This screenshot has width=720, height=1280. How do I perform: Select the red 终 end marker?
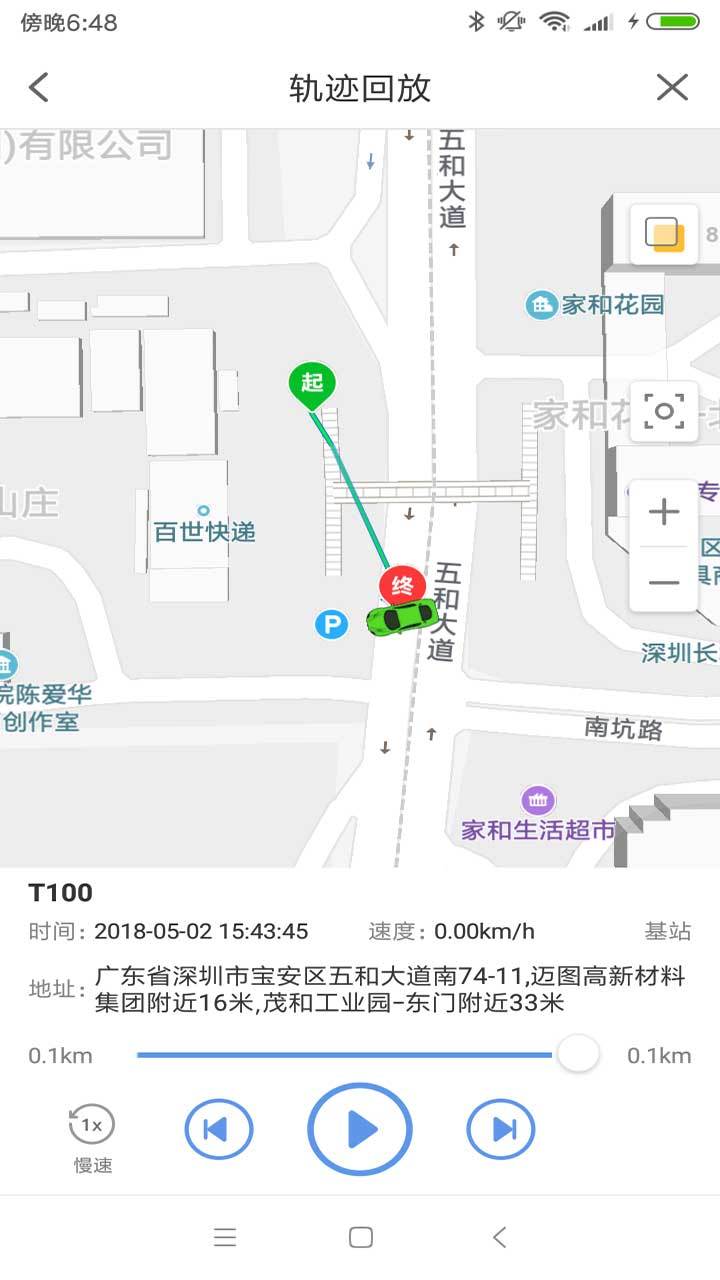click(402, 587)
